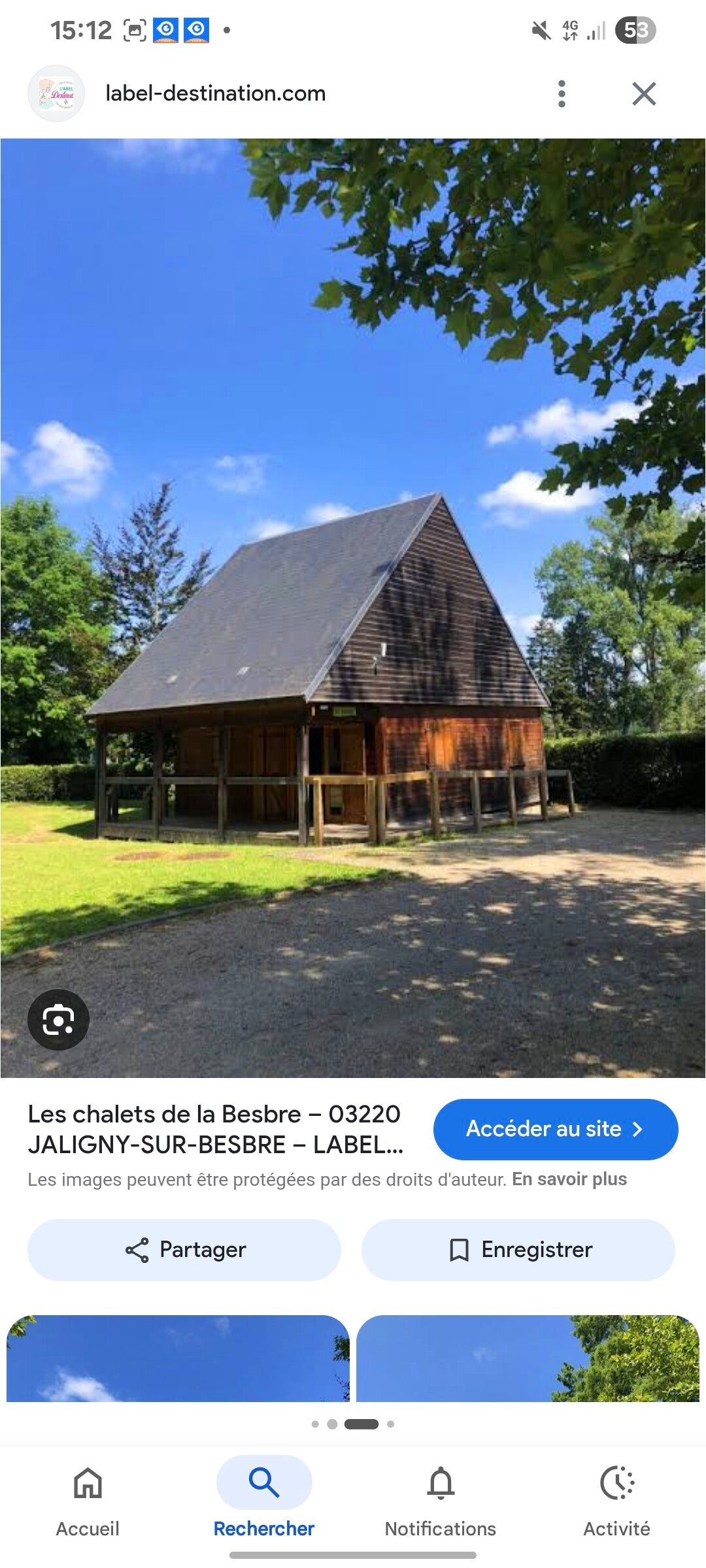Tap the Accéder au site button
This screenshot has height=1568, width=706.
[x=555, y=1130]
